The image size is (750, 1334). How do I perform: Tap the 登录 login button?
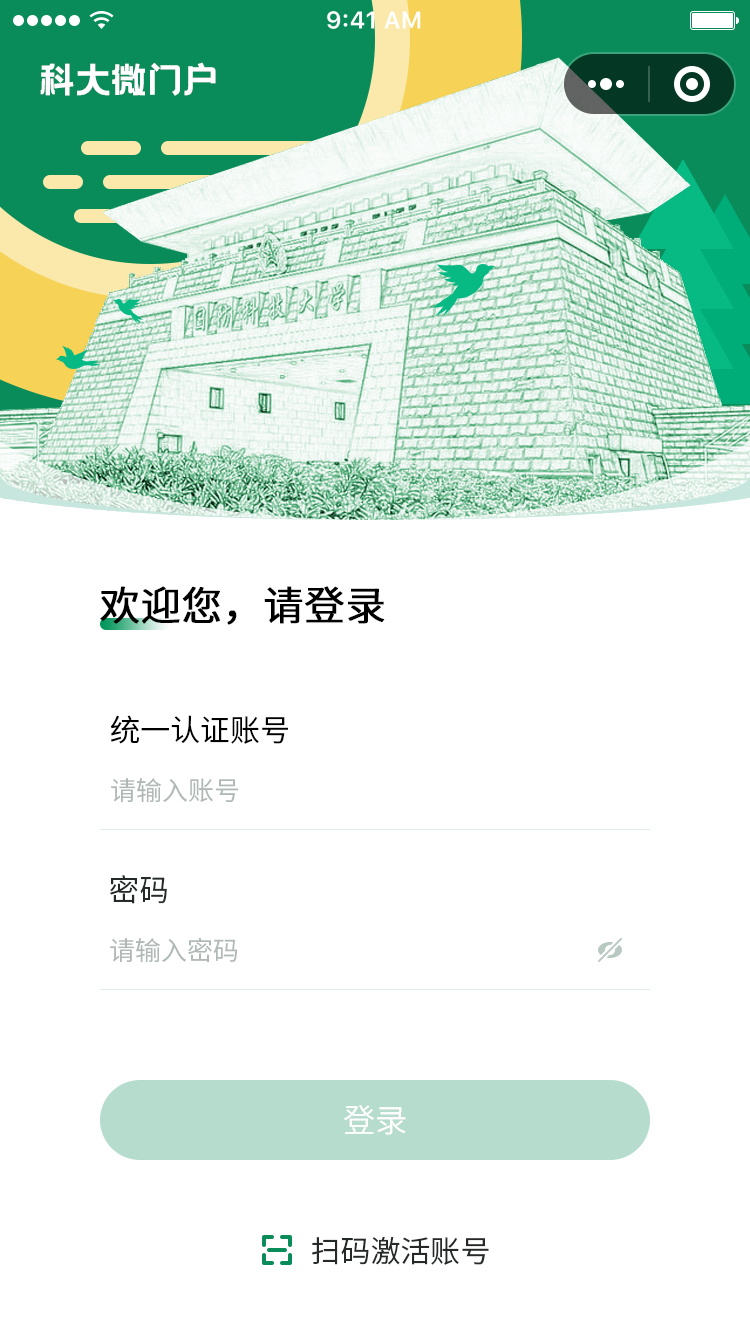[375, 1120]
